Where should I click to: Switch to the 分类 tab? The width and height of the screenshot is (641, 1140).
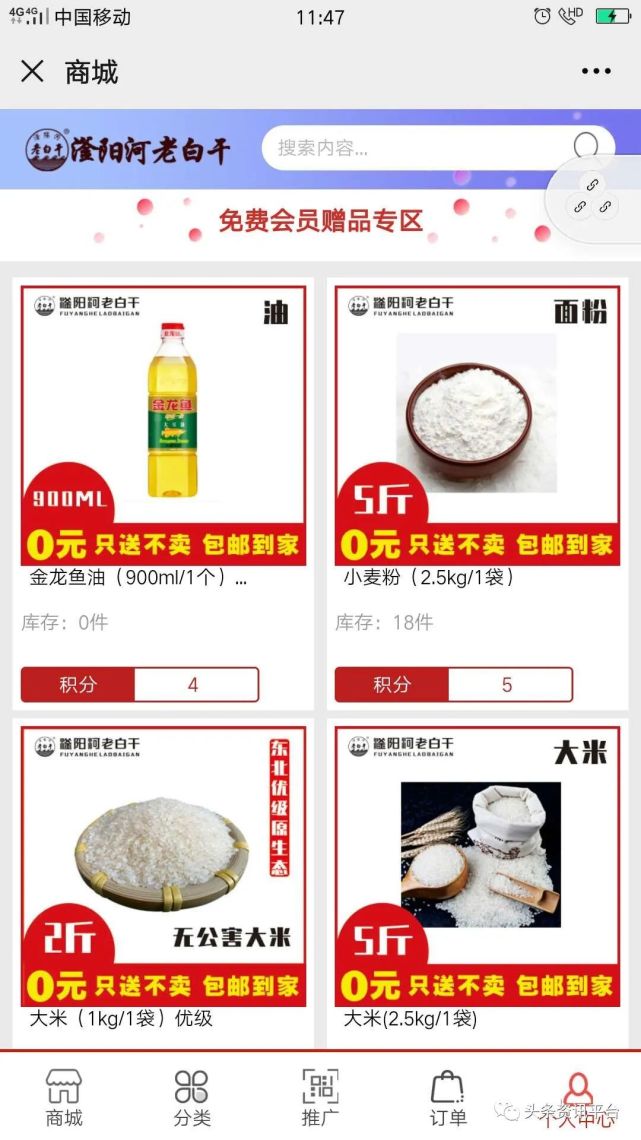(191, 1097)
